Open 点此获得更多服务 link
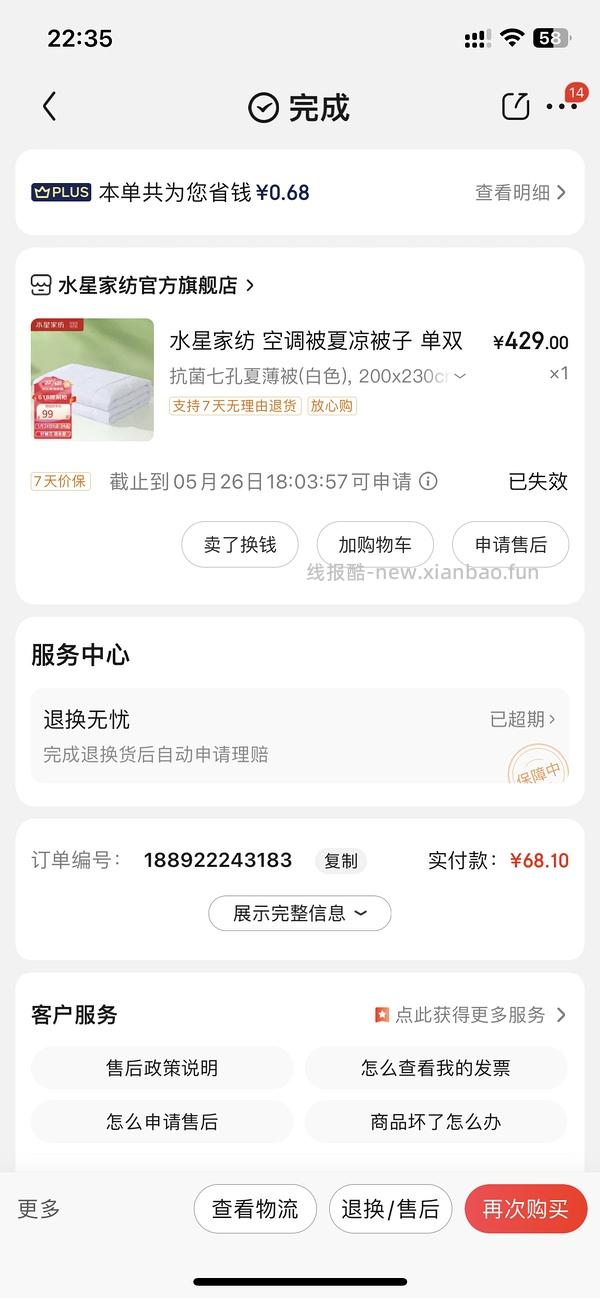This screenshot has width=600, height=1298. coord(470,1015)
